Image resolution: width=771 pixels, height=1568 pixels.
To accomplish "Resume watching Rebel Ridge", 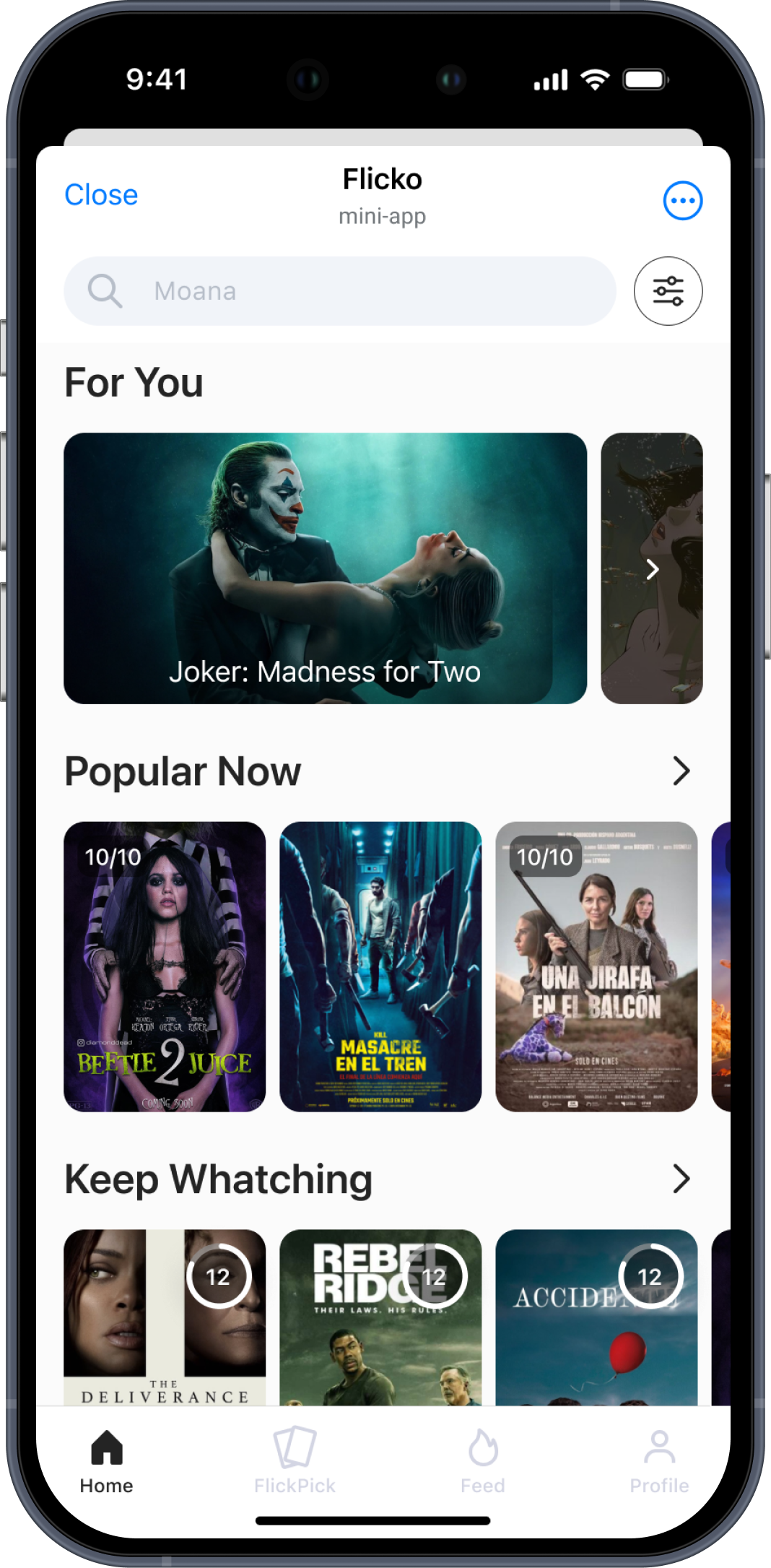I will click(x=380, y=1317).
